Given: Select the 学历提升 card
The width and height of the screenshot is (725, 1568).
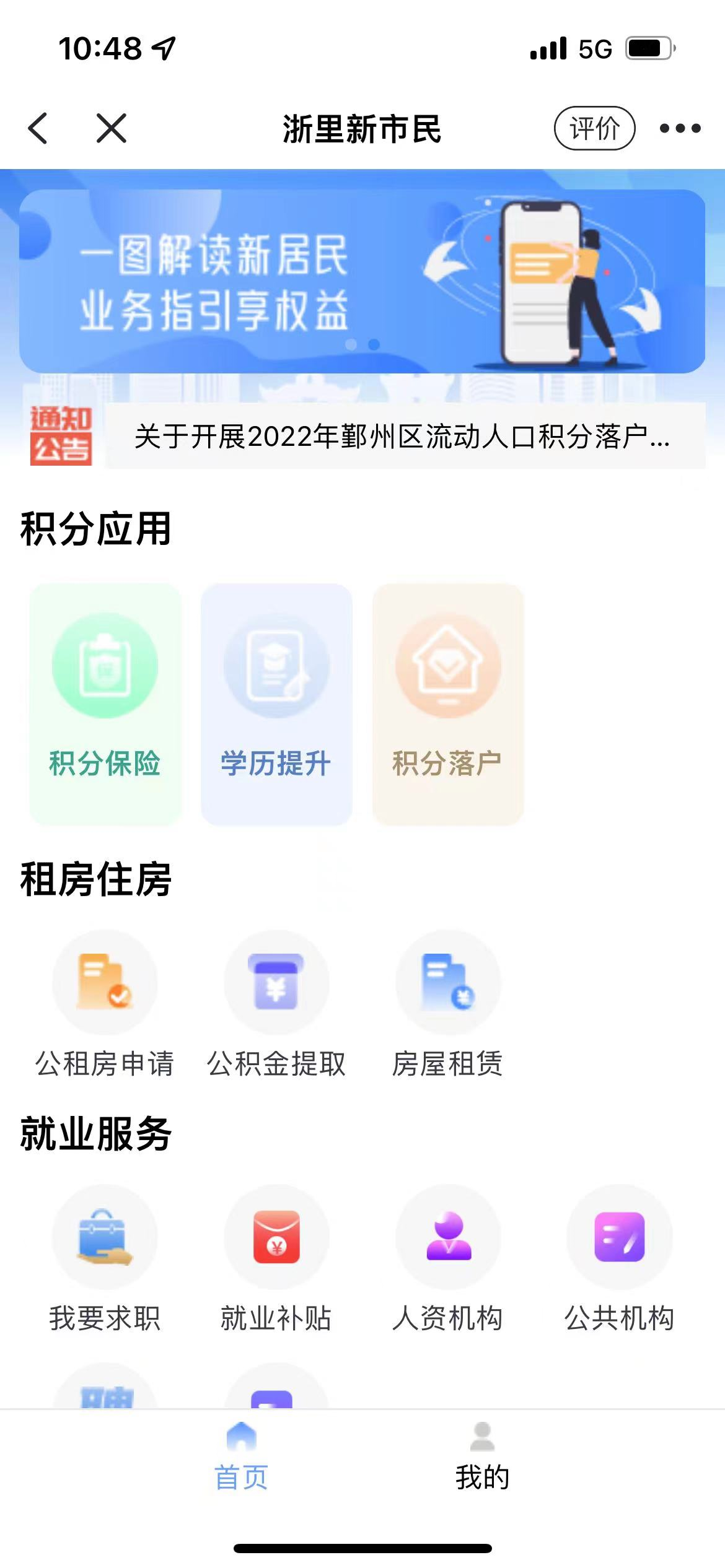Looking at the screenshot, I should click(276, 703).
